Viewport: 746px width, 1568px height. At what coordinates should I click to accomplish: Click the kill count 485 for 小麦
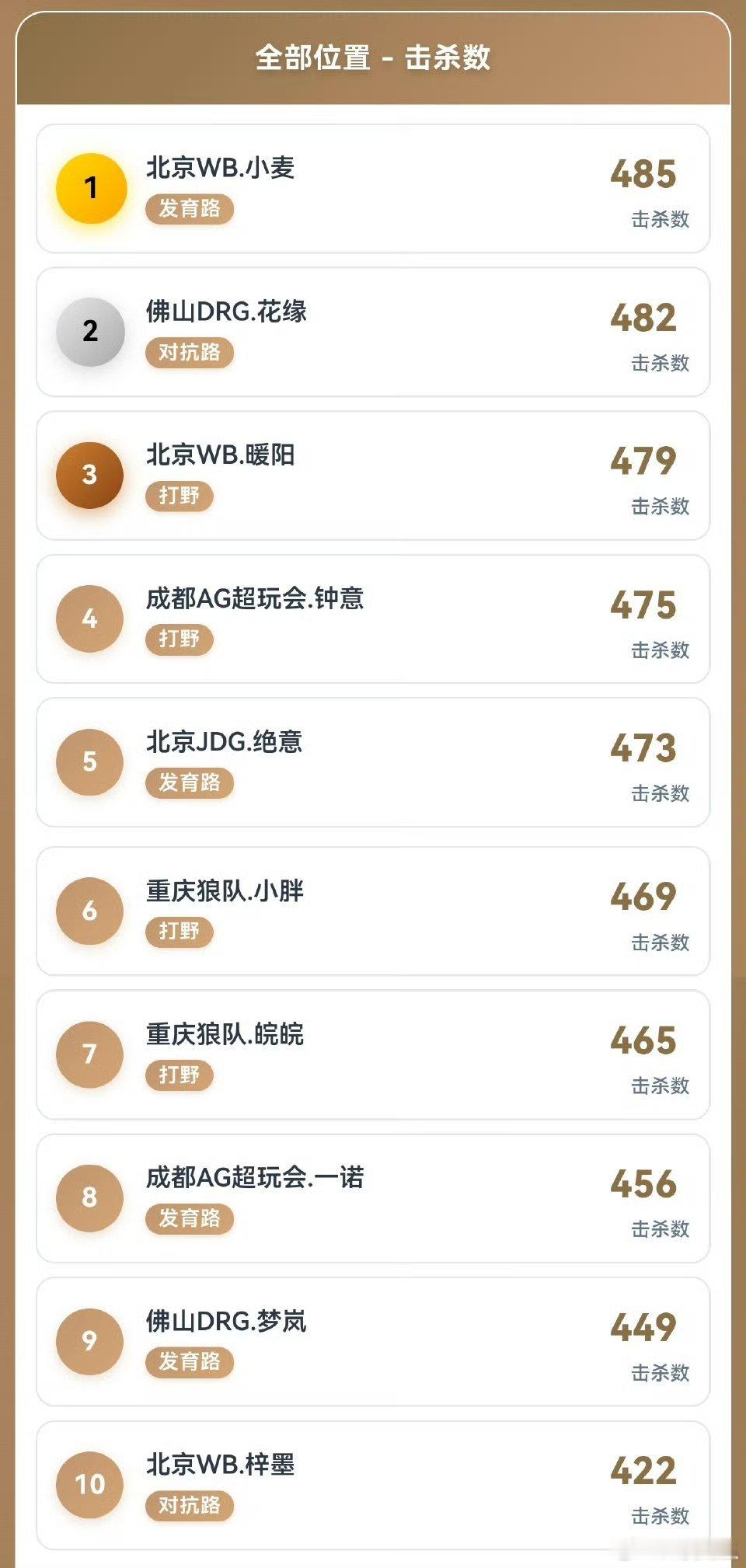pyautogui.click(x=642, y=175)
